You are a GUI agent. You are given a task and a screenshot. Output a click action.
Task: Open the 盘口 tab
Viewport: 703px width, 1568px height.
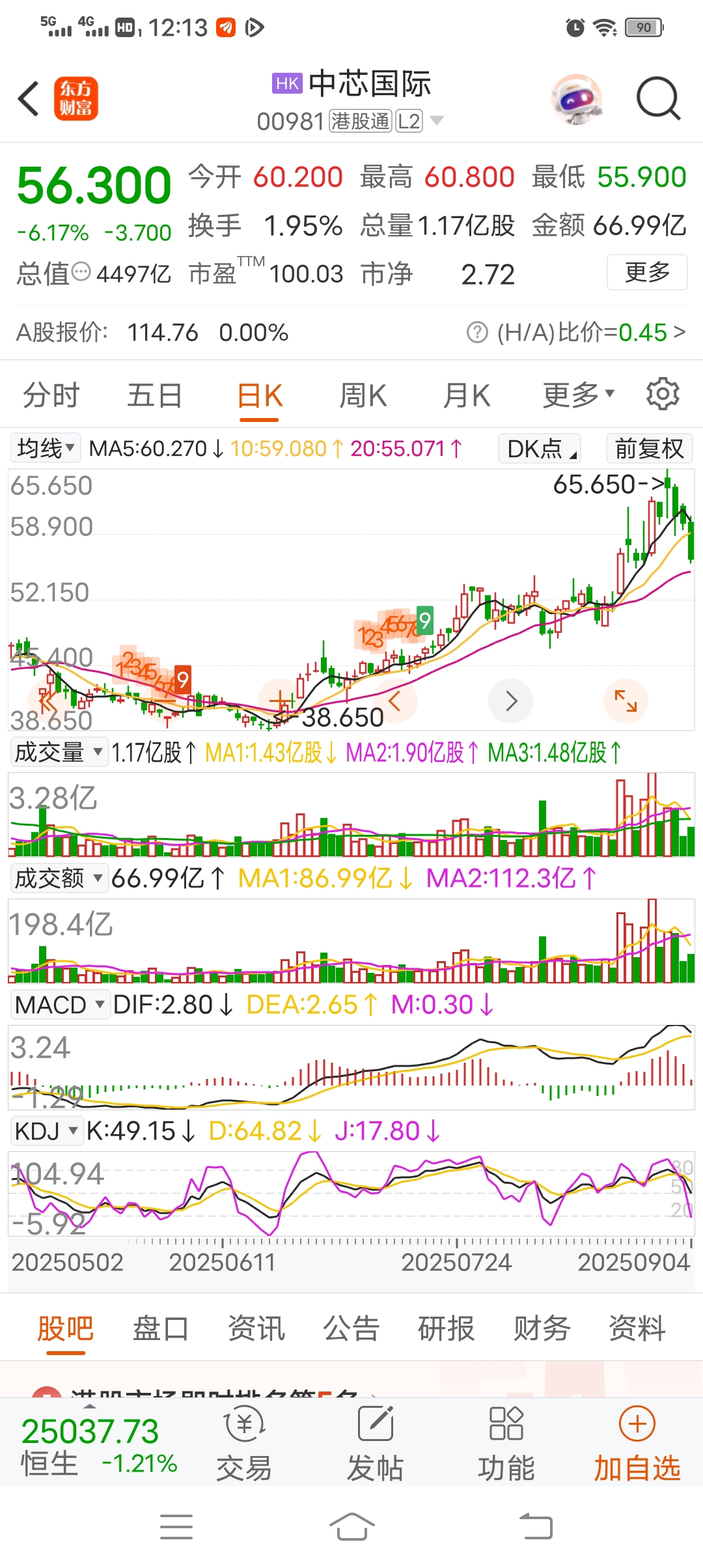coord(160,1328)
